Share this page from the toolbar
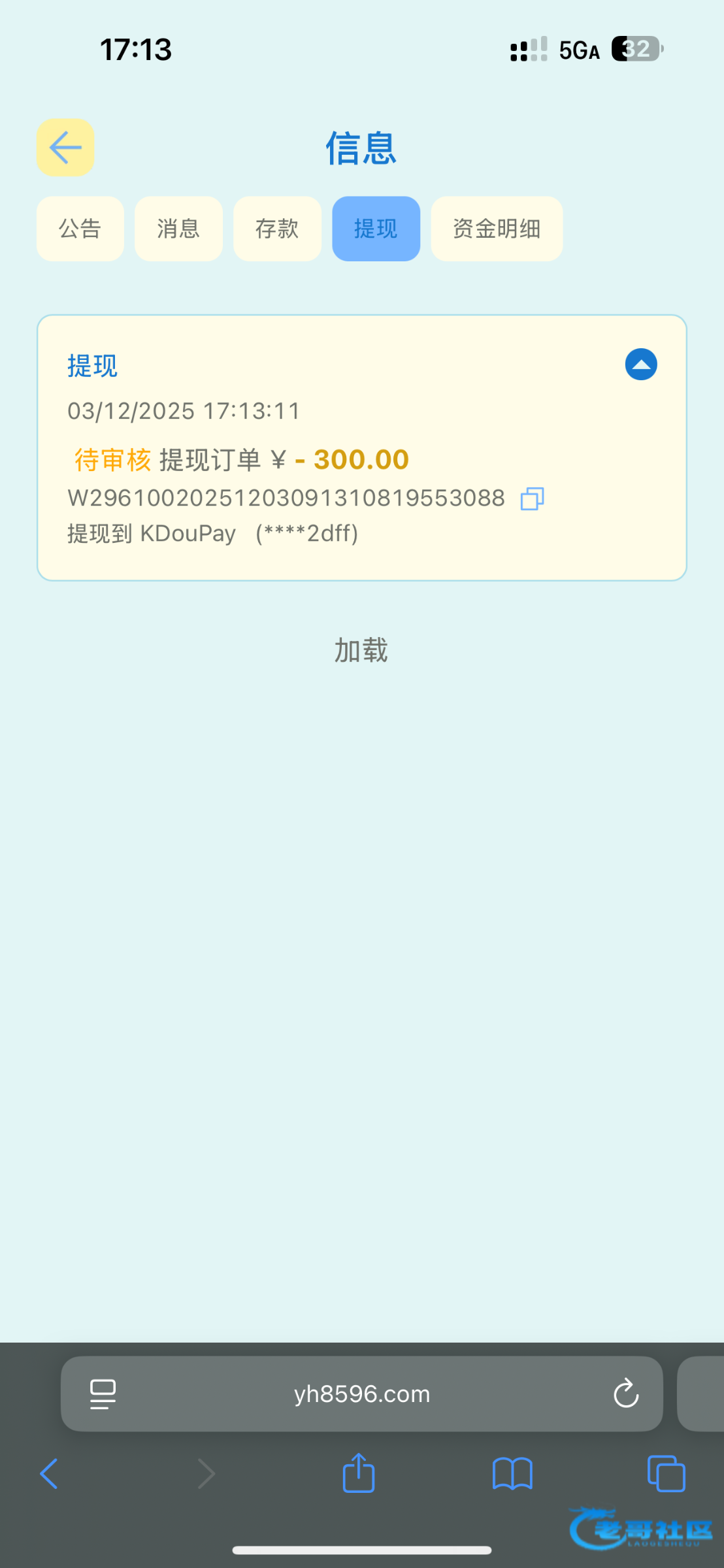 (359, 1473)
